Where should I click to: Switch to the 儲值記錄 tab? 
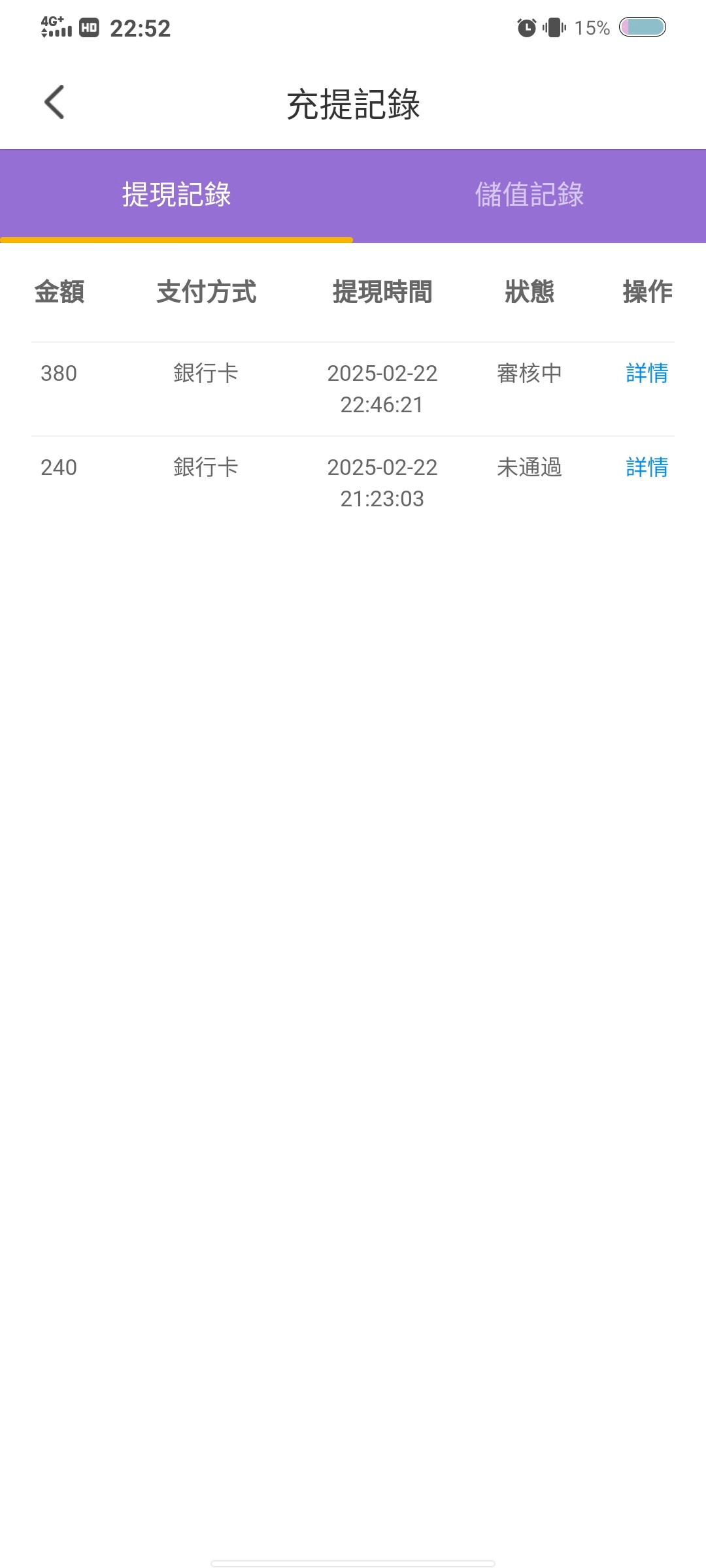coord(529,195)
